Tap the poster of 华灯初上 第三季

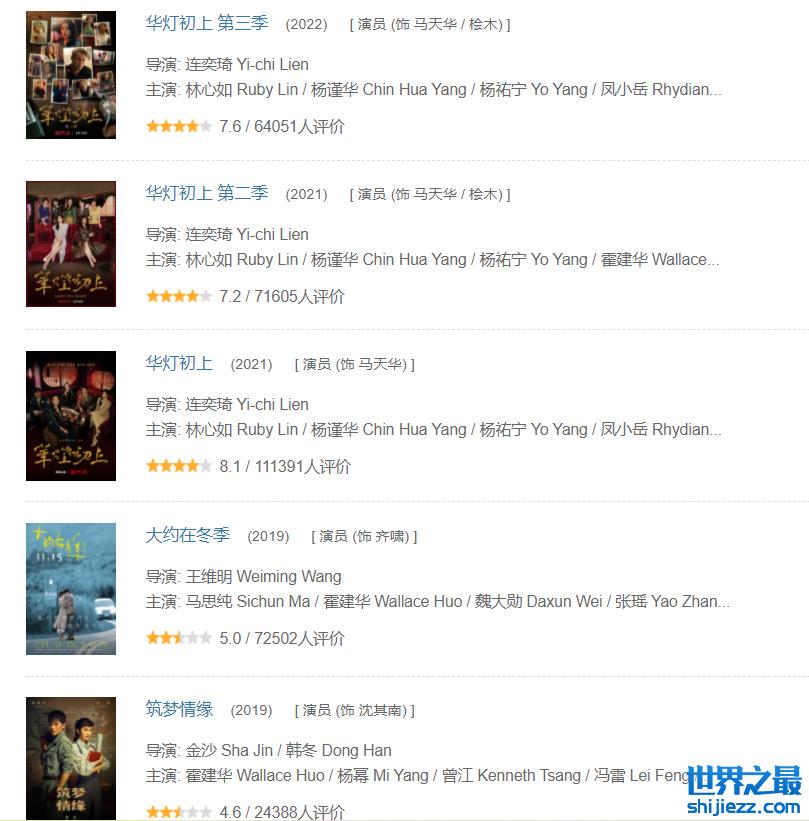[x=71, y=75]
